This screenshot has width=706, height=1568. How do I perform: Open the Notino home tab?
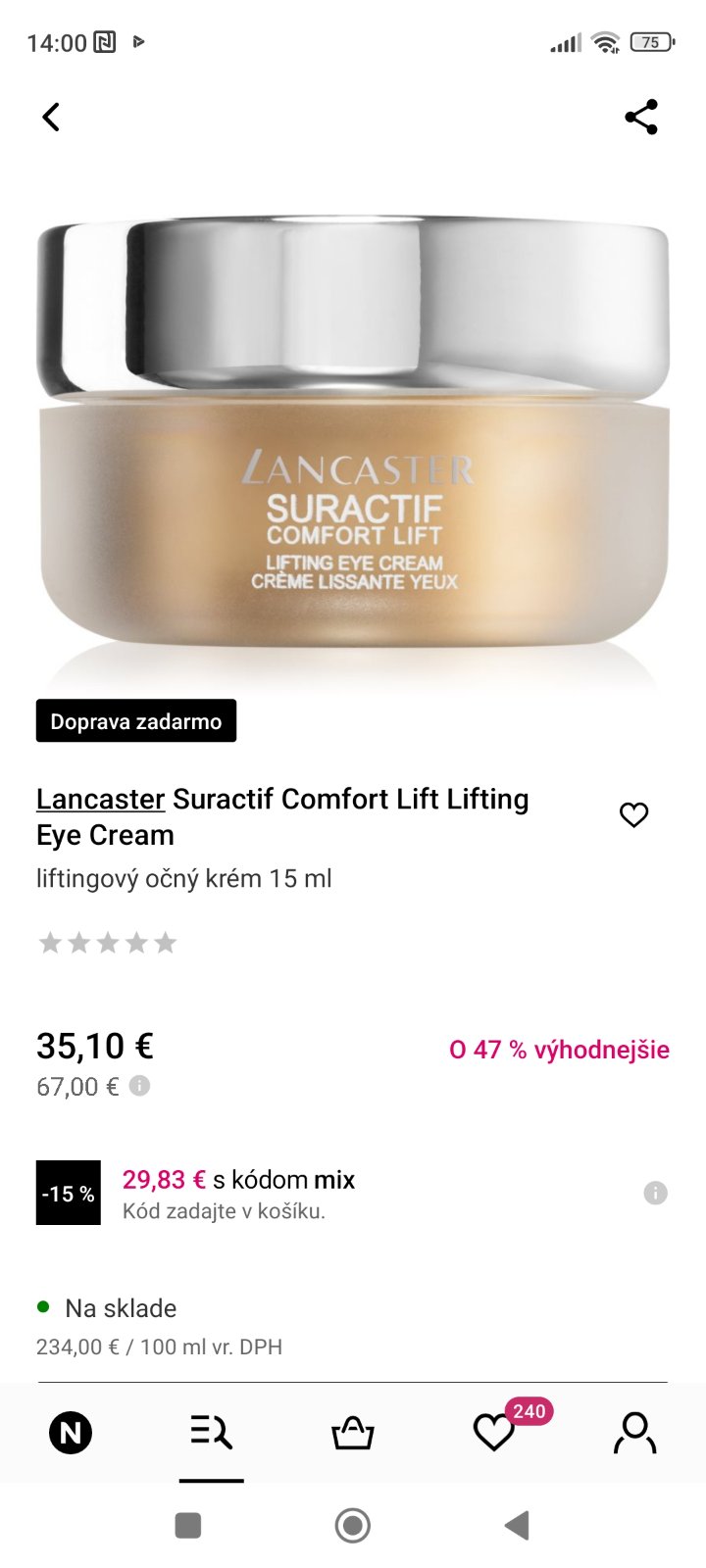pos(71,1434)
